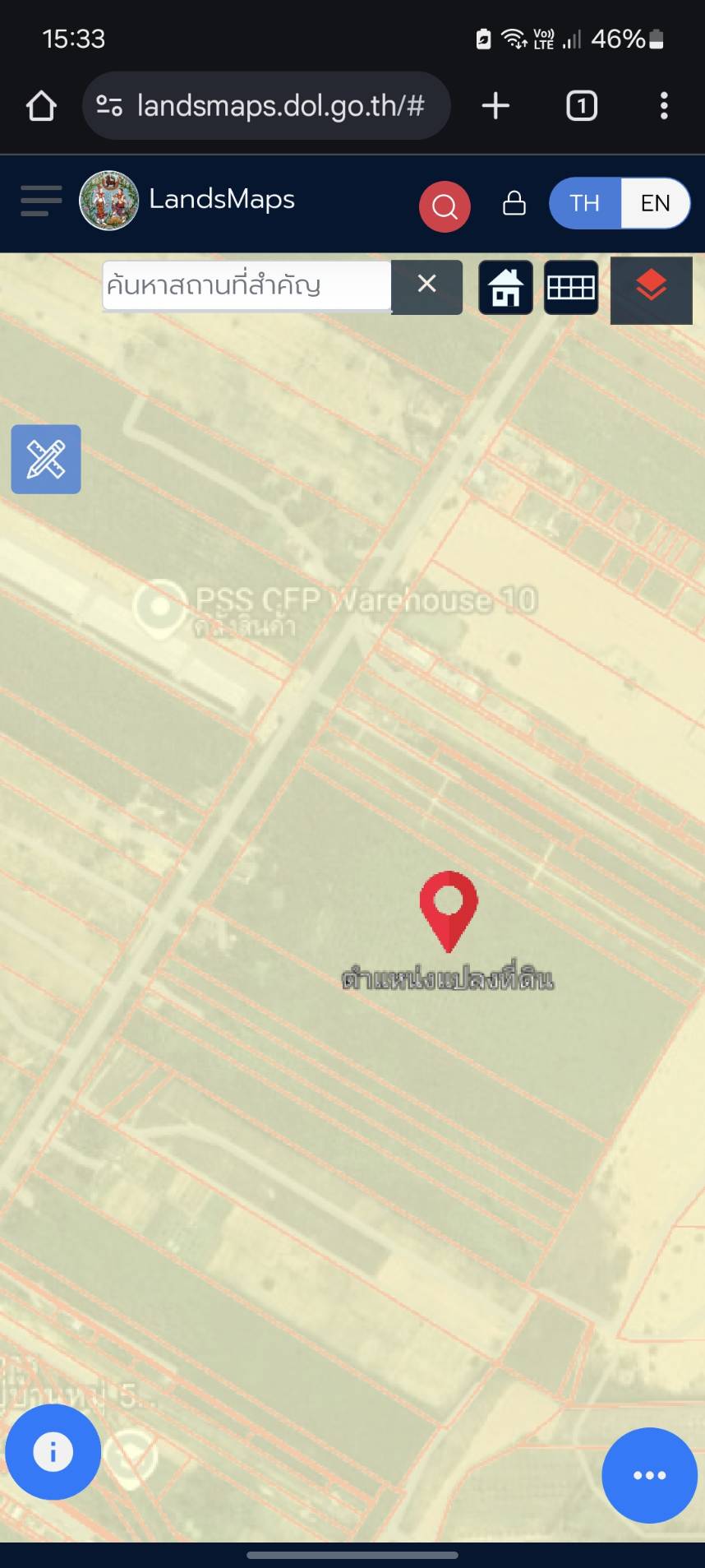Viewport: 705px width, 1568px height.
Task: Open the browser tab switcher
Action: click(x=582, y=106)
